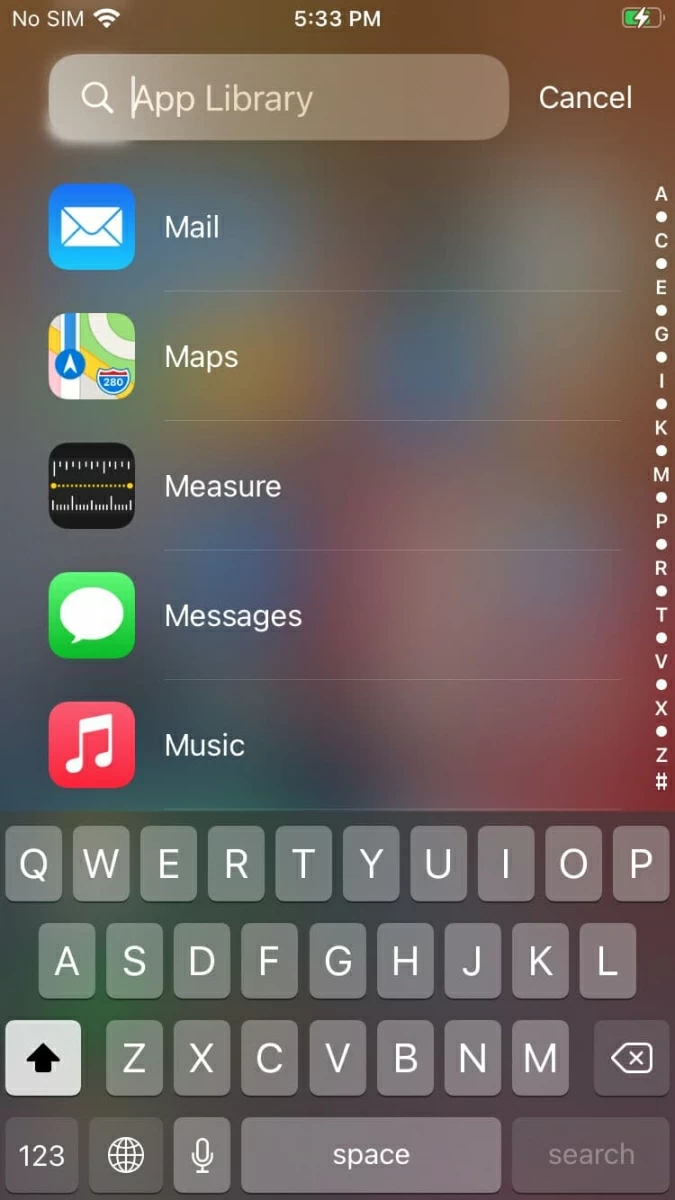Tap the backspace key on keyboard
This screenshot has height=1200, width=675.
[631, 1058]
